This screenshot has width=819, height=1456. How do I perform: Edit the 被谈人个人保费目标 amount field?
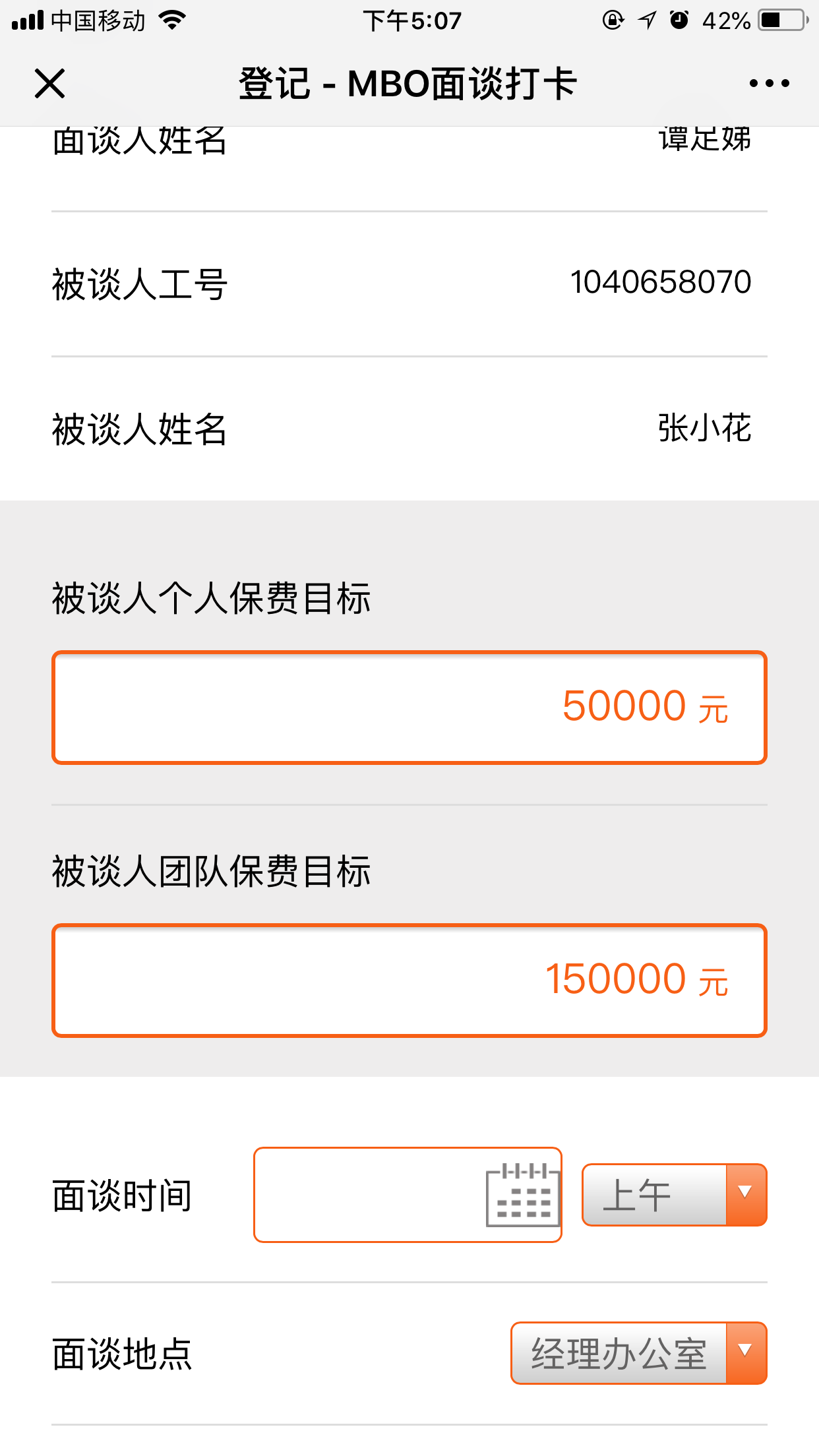coord(409,708)
